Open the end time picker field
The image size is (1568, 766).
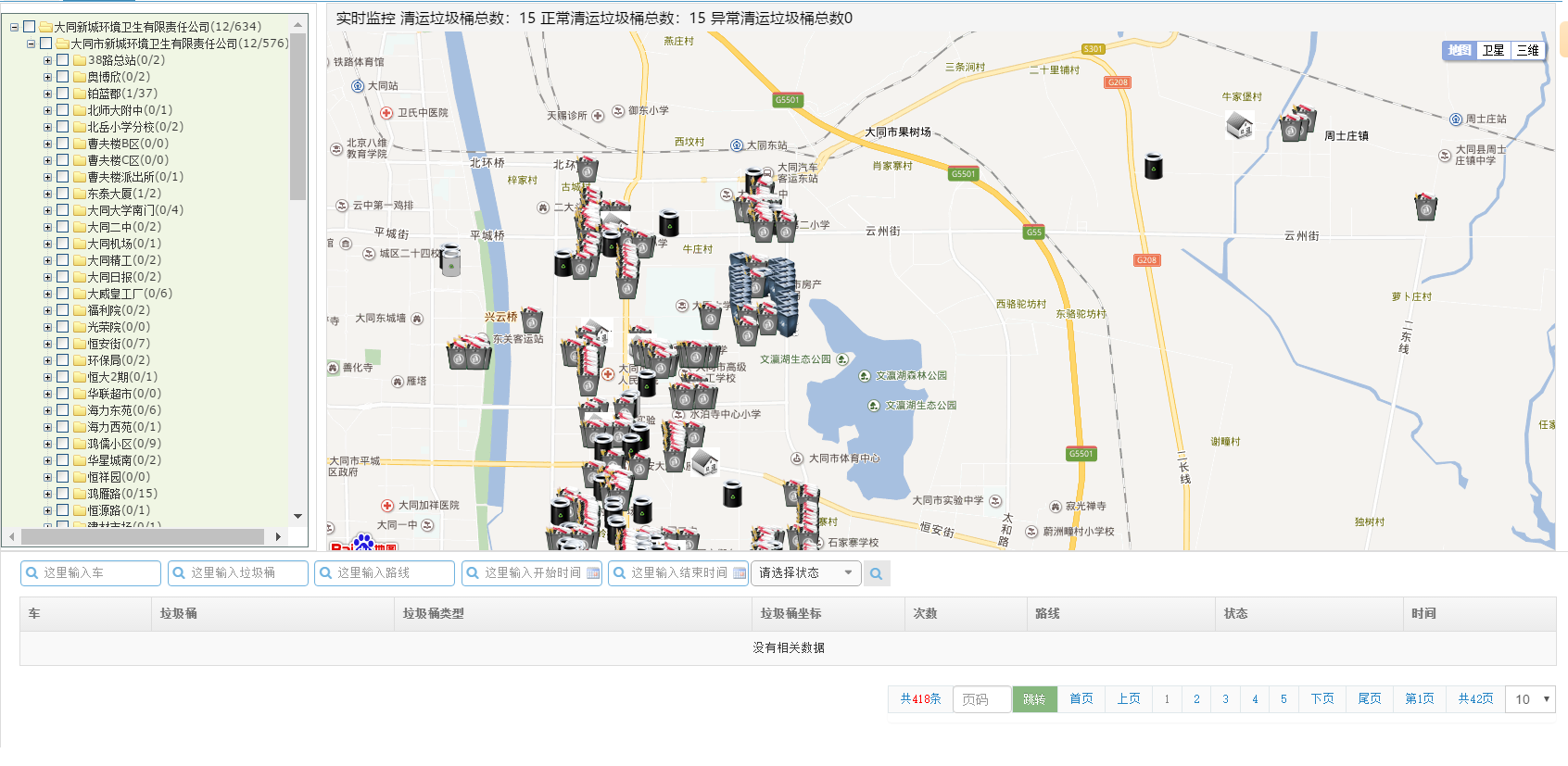pos(678,573)
